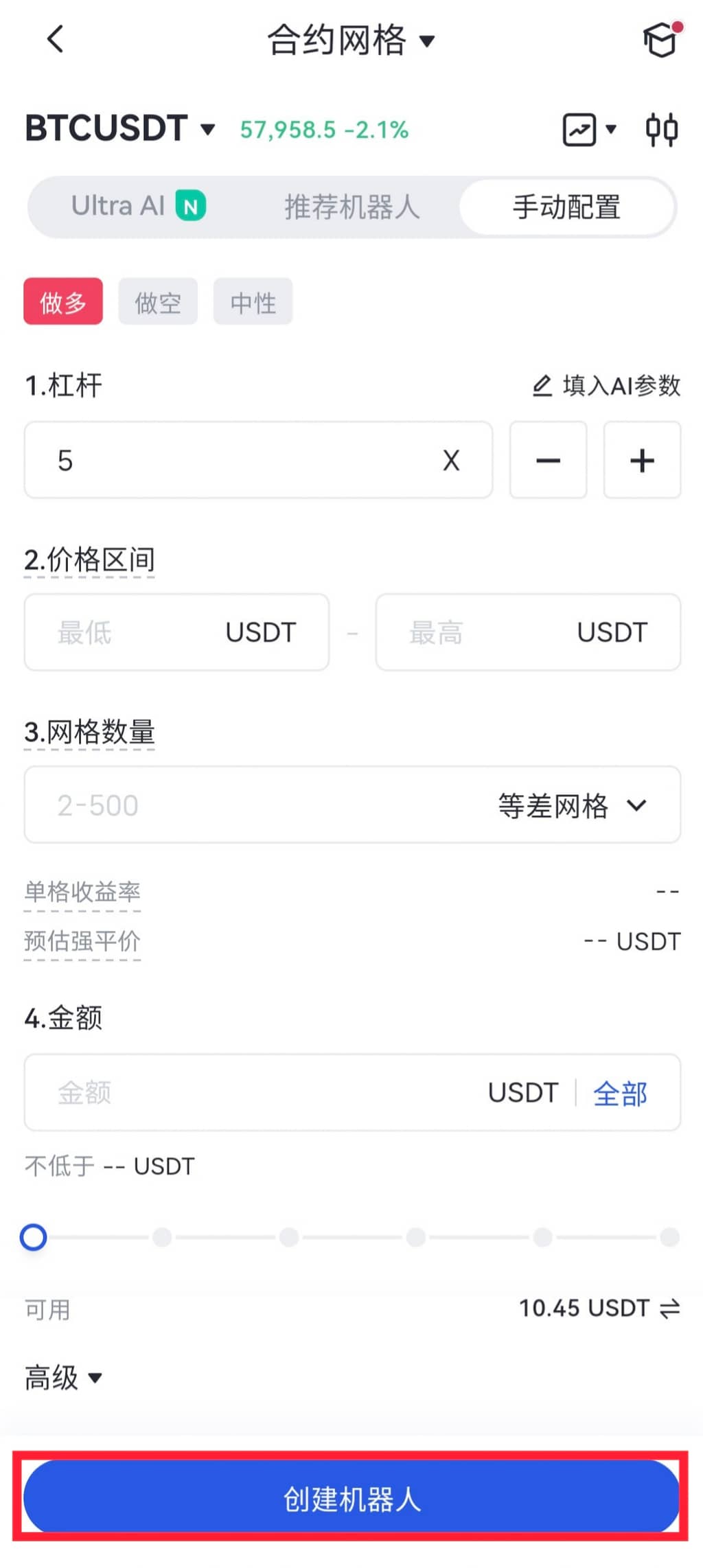Choose the 做多 direction
Viewport: 703px width, 1568px height.
coord(63,301)
